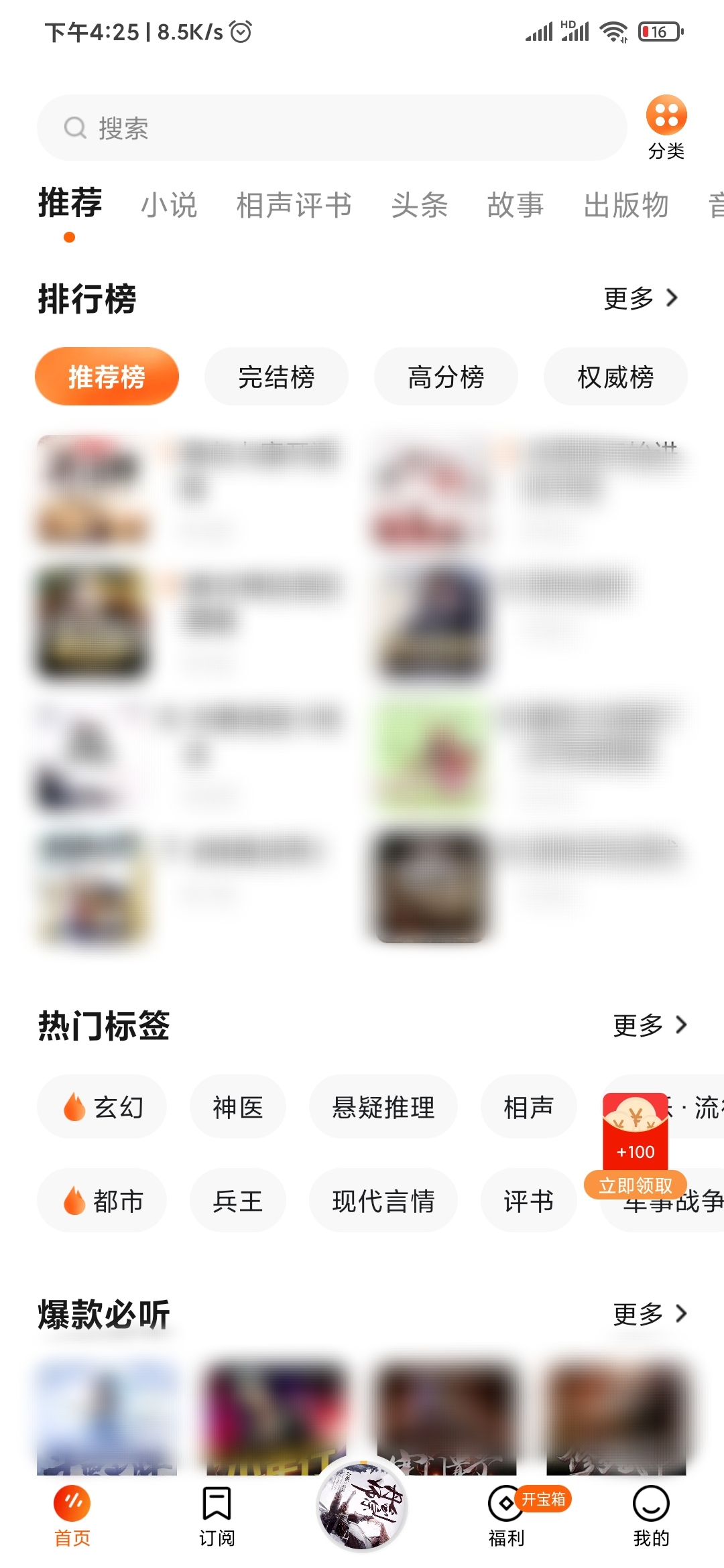The width and height of the screenshot is (724, 1568).
Task: Select the 高分榜 ranking chip
Action: click(x=446, y=377)
